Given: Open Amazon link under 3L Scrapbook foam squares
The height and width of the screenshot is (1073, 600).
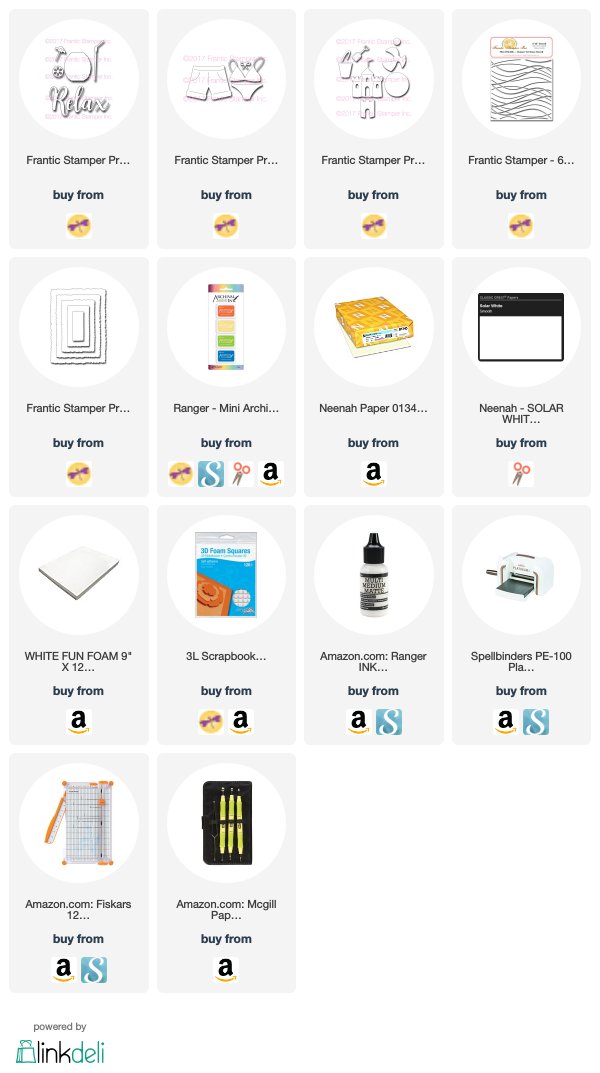Looking at the screenshot, I should (x=240, y=721).
